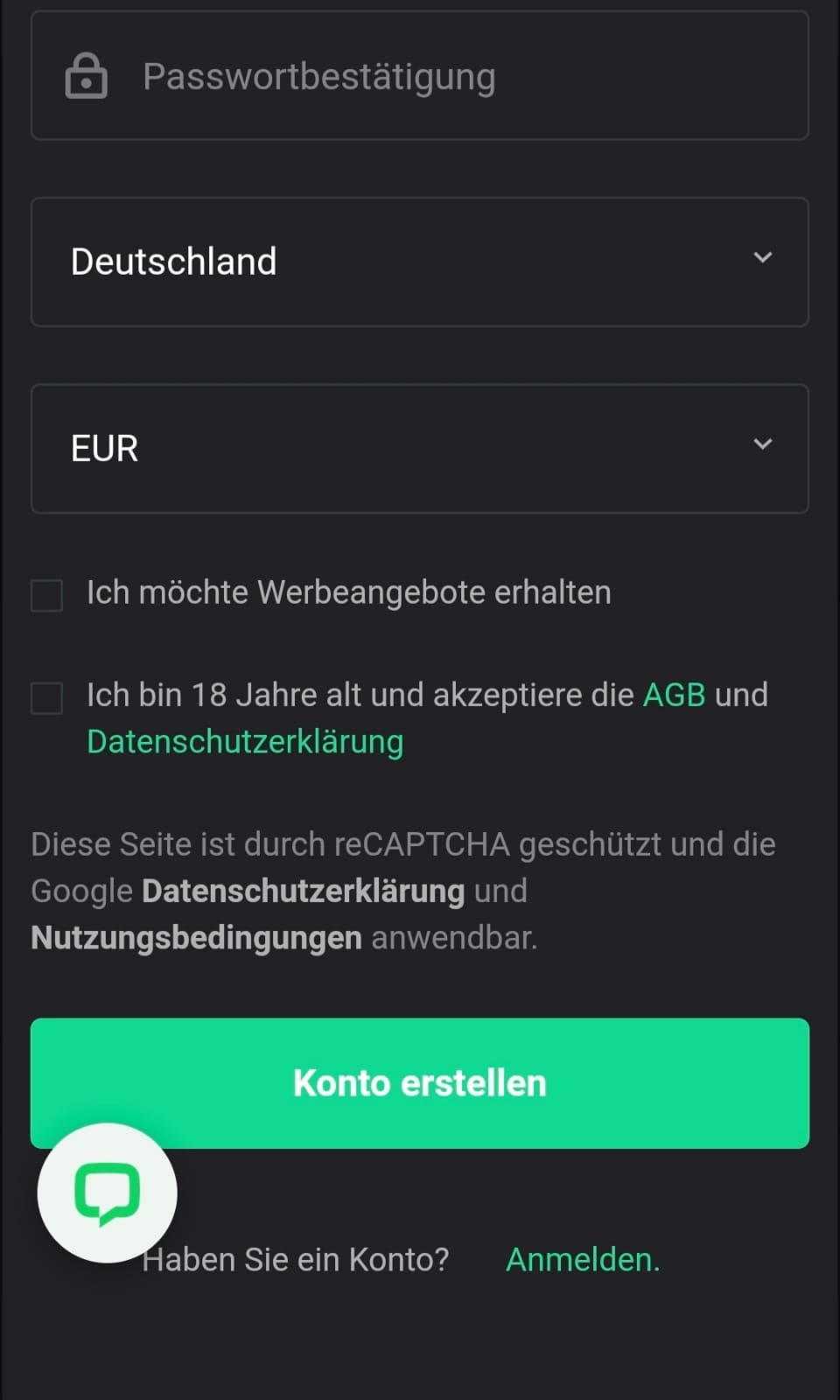
Task: Tap the Passwortbestätigung field
Action: pos(420,76)
